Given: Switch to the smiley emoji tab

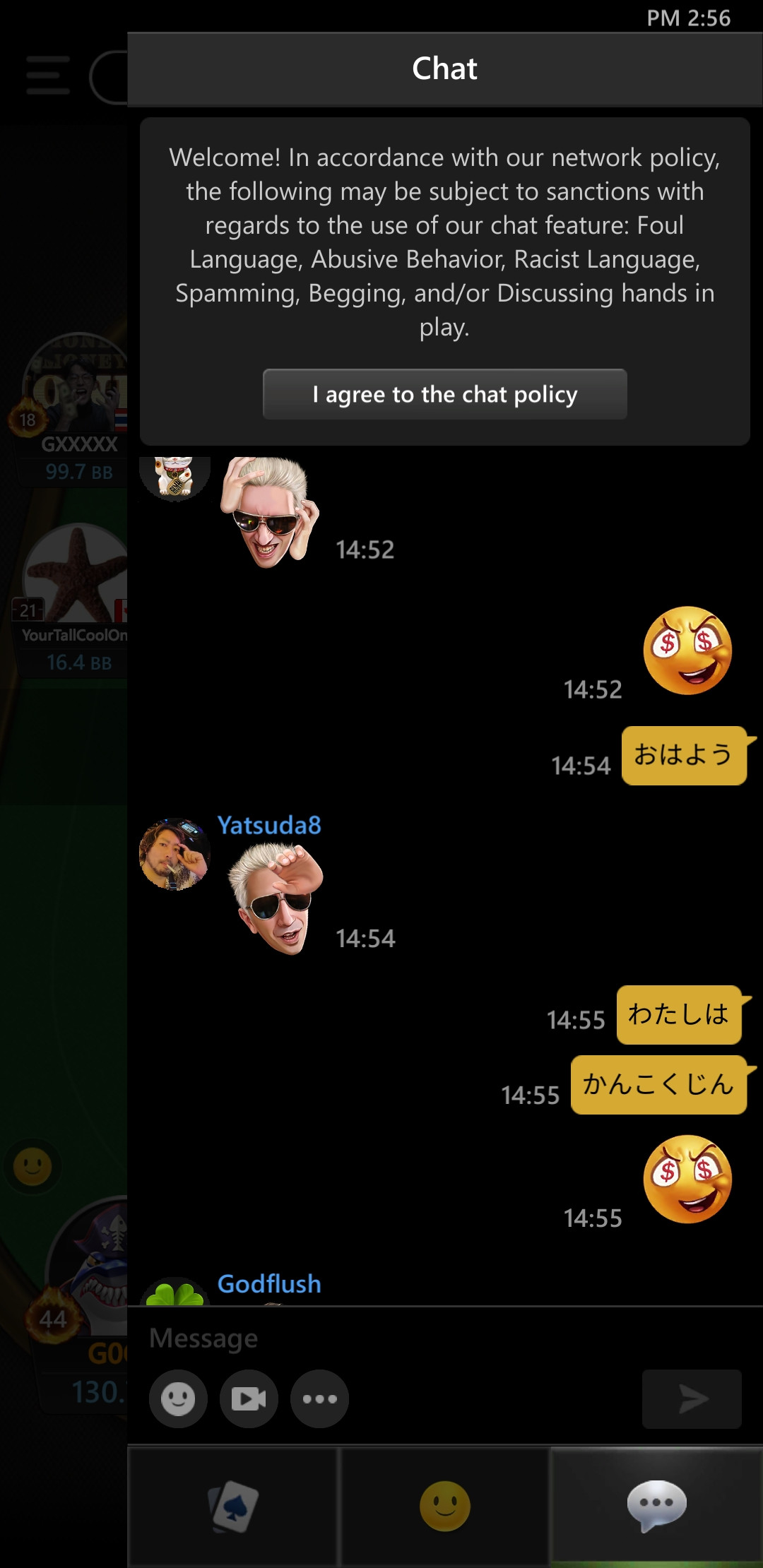Looking at the screenshot, I should pos(444,1507).
